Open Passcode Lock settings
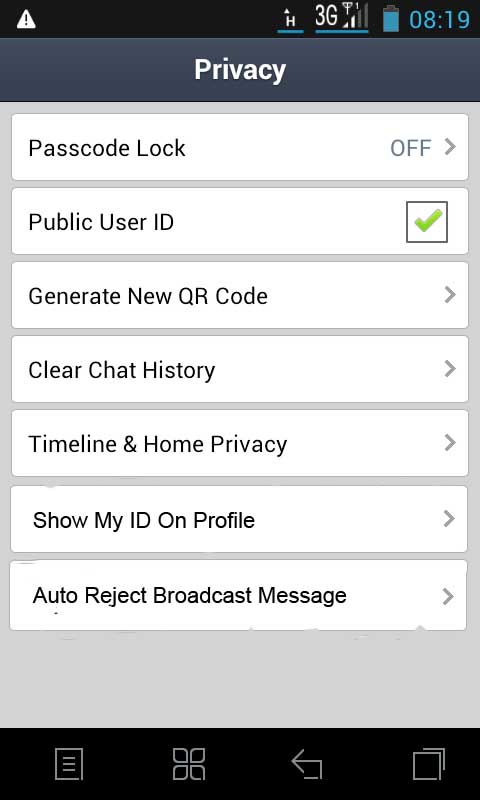Image resolution: width=480 pixels, height=800 pixels. [x=240, y=147]
